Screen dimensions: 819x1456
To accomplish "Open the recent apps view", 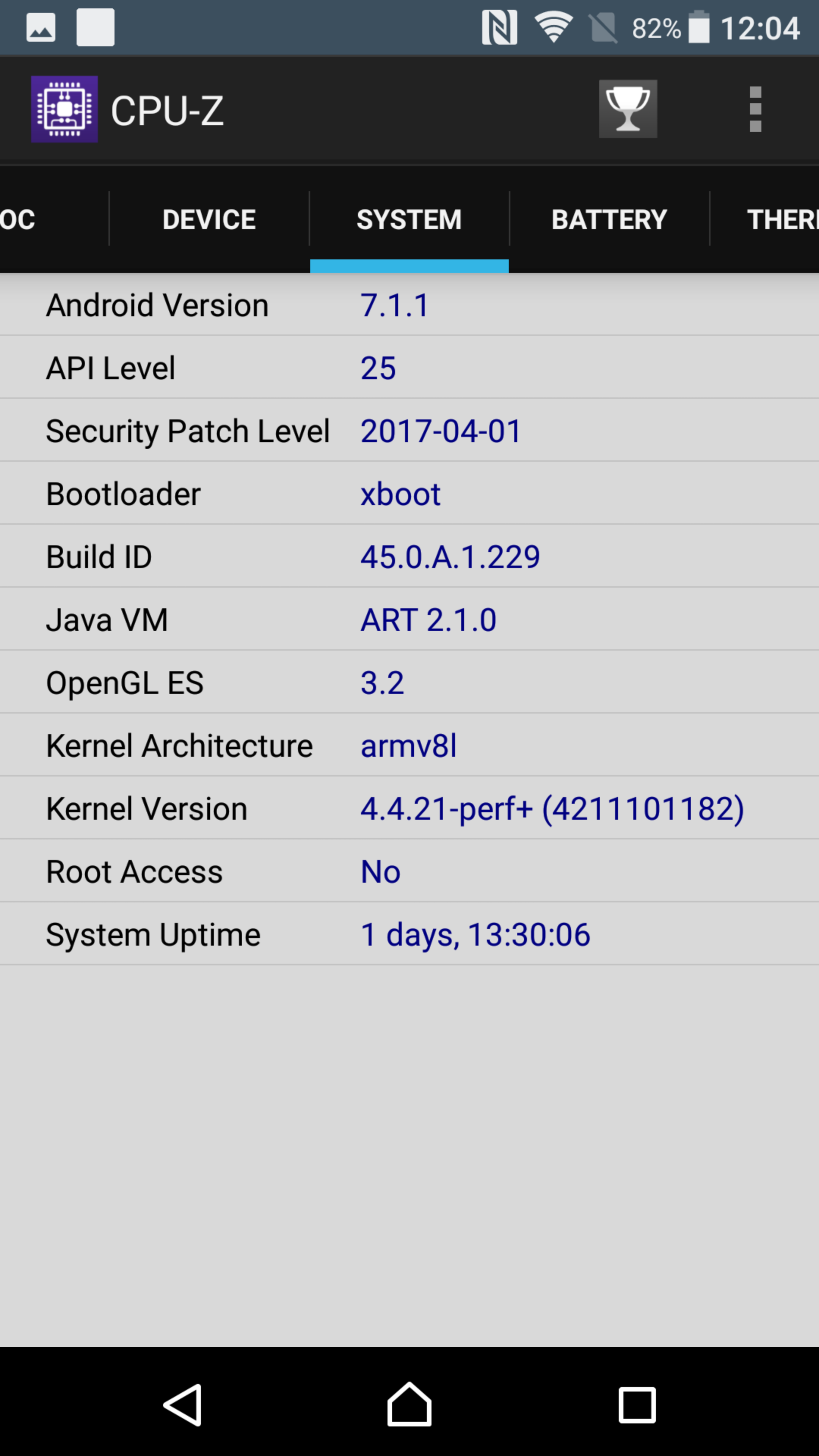I will [x=637, y=1404].
